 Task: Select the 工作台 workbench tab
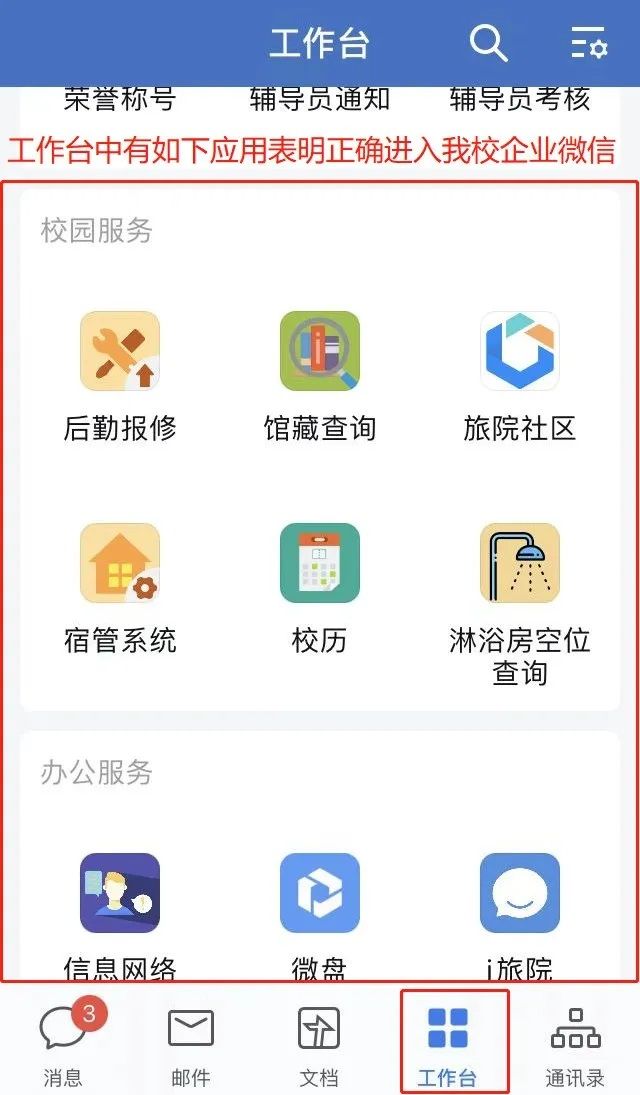[x=447, y=1043]
